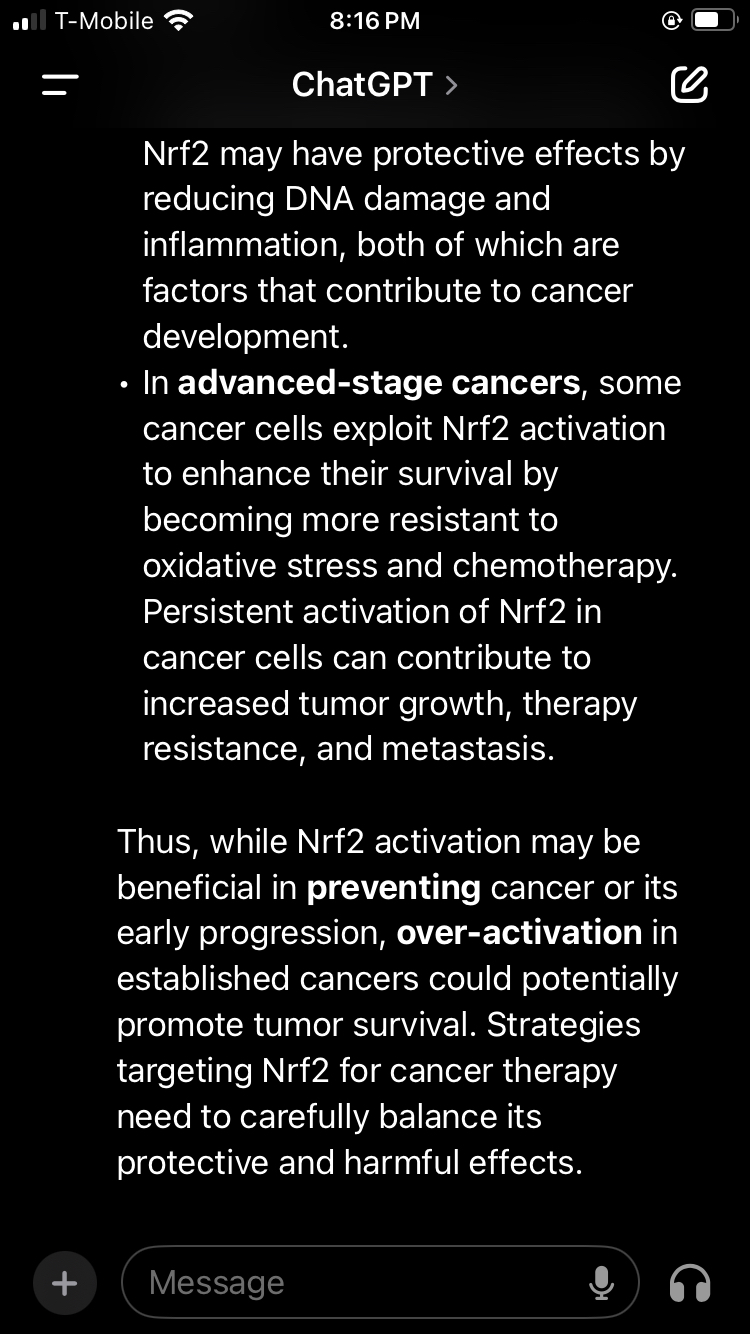Open voice mode via headphones icon
Screen dimensions: 750x1334
tap(690, 1283)
